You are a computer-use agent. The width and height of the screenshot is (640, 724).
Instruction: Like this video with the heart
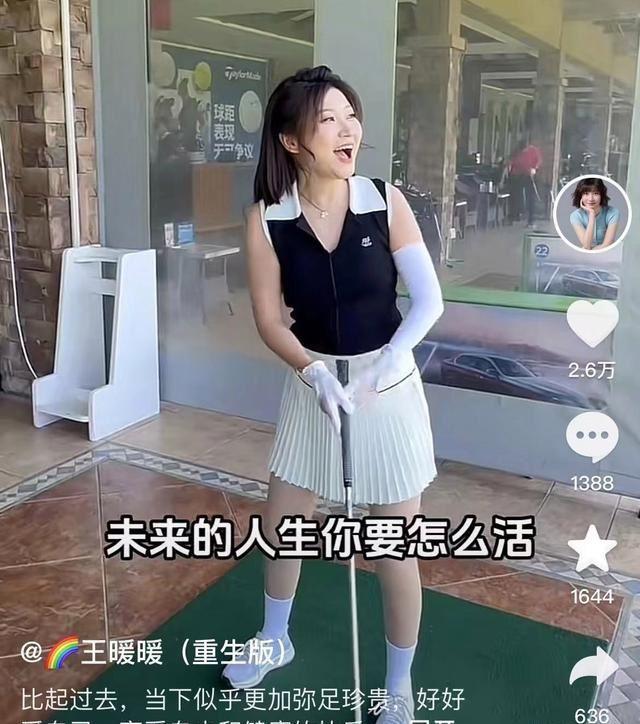point(592,322)
